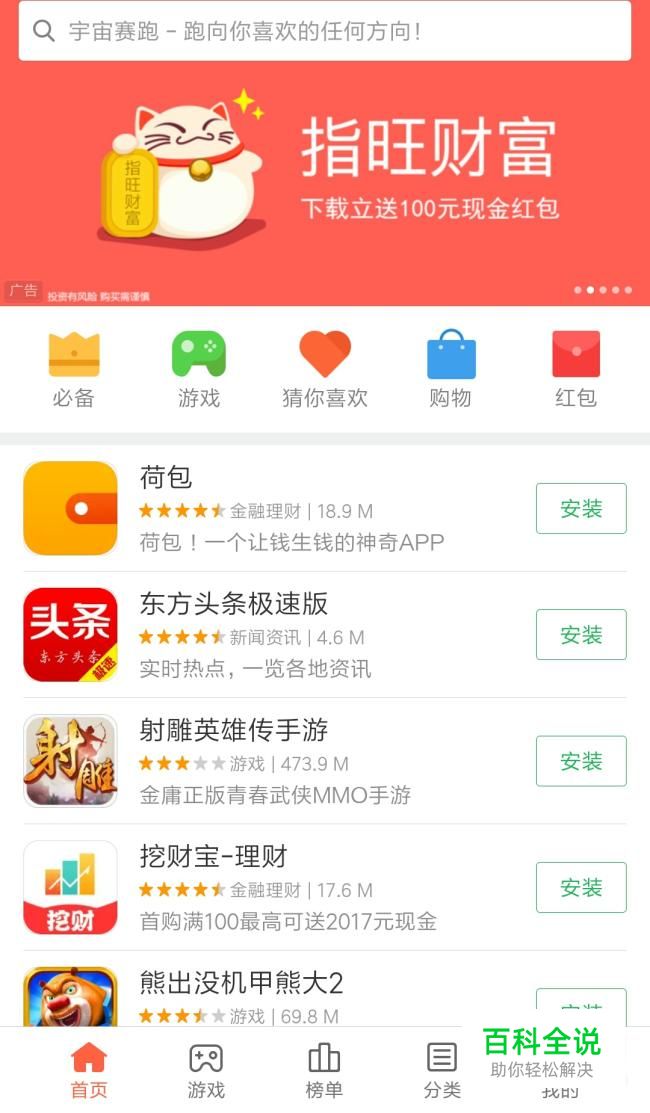Screen dimensions: 650x1113
Task: Open the 必备 category
Action: (x=73, y=369)
